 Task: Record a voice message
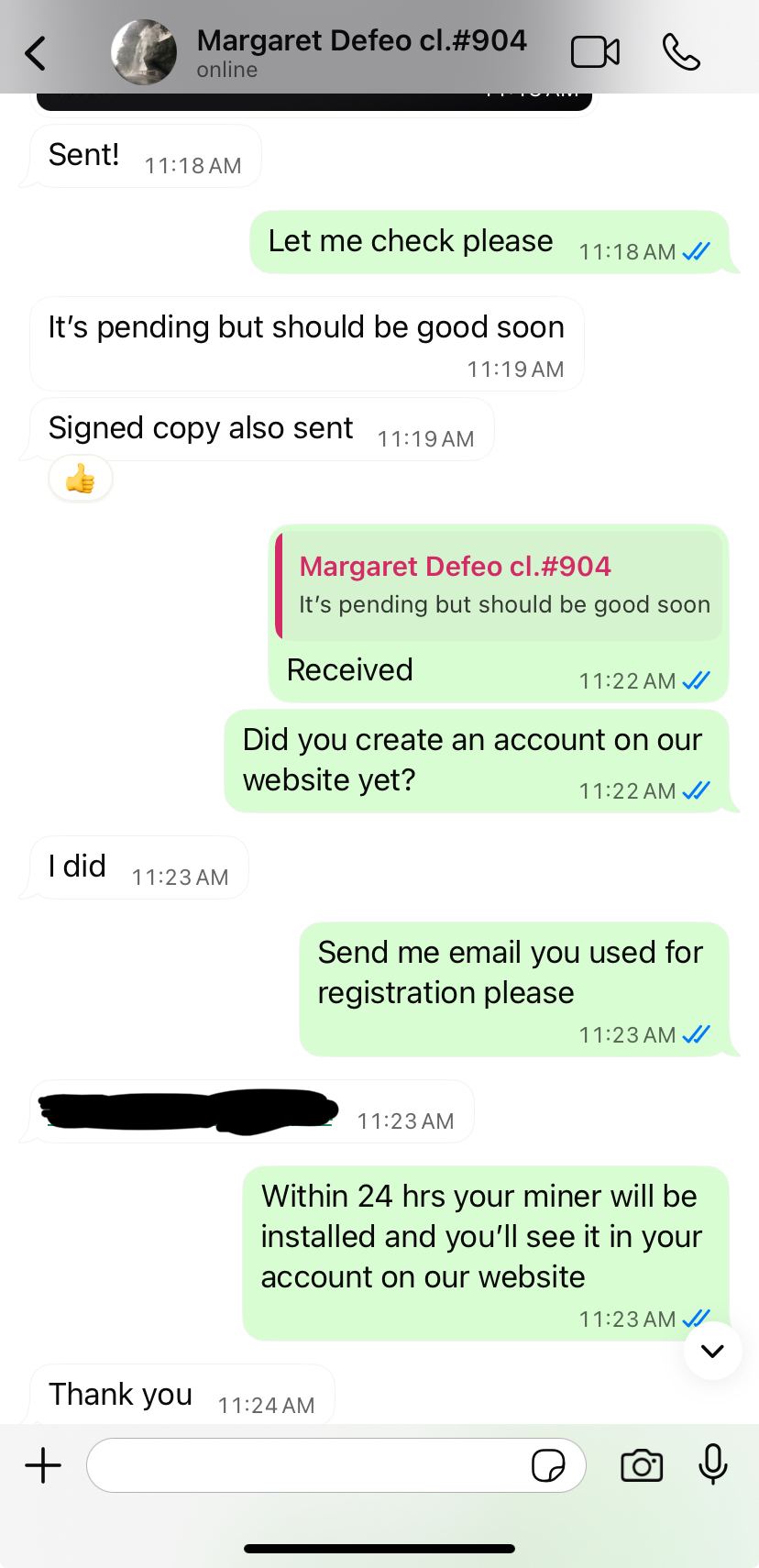[x=713, y=1464]
